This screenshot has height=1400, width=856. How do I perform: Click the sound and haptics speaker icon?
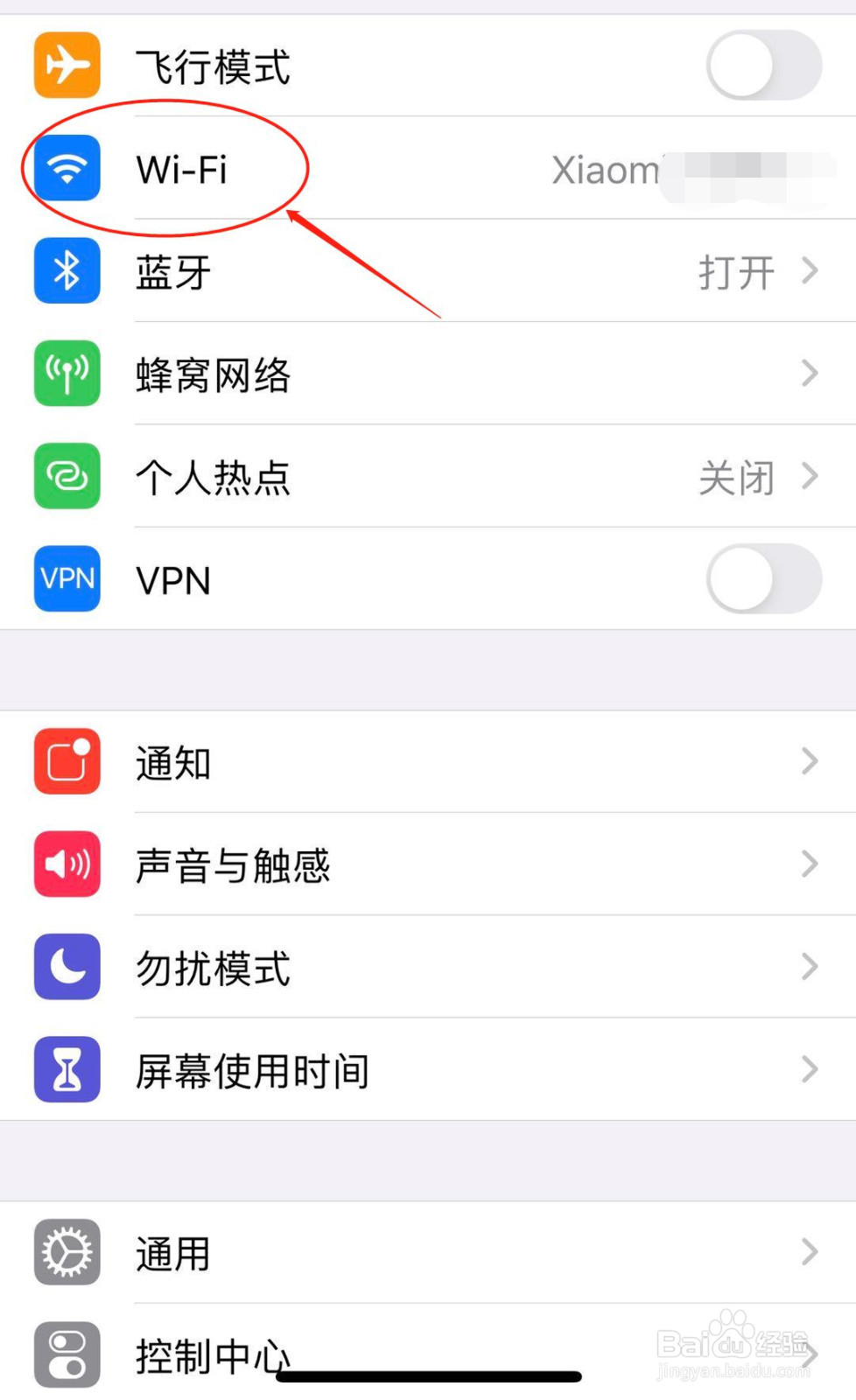click(66, 864)
